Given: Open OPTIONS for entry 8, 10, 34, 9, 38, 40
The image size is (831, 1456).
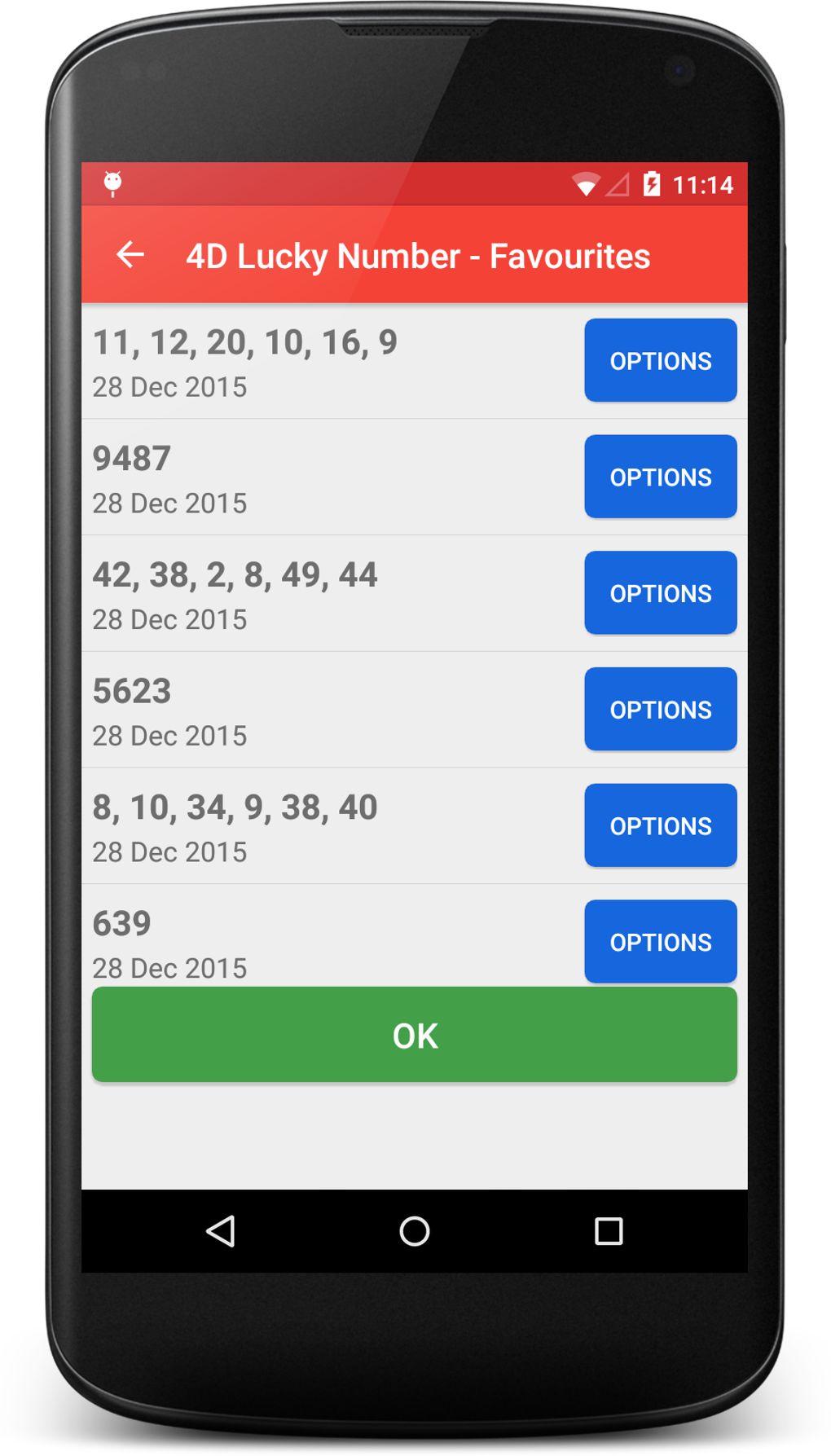Looking at the screenshot, I should [660, 825].
